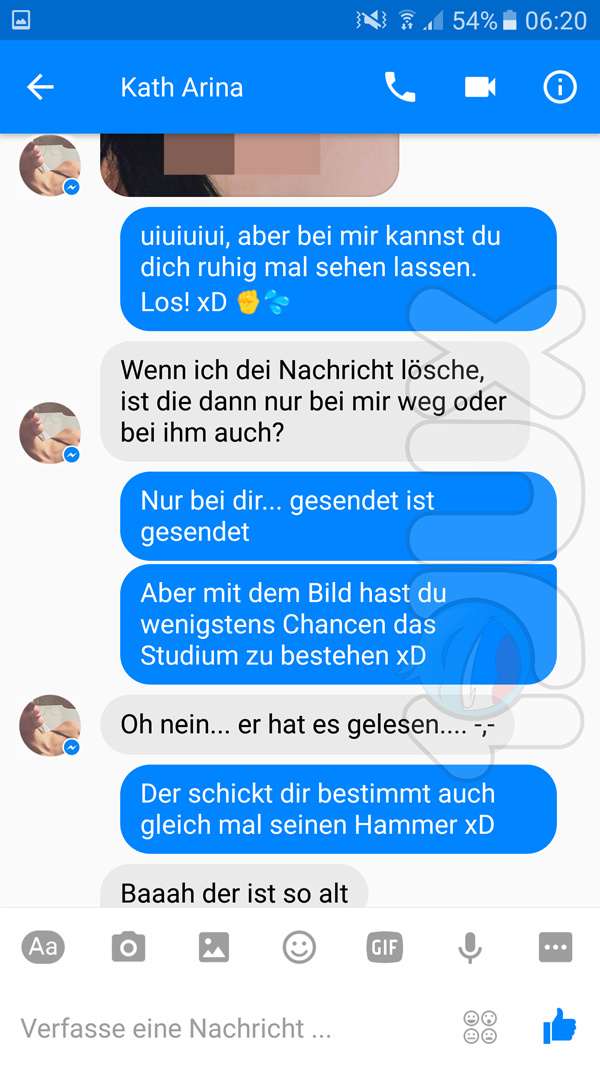Record a voice message with the microphone
Screen dimensions: 600x1067
pyautogui.click(x=470, y=946)
